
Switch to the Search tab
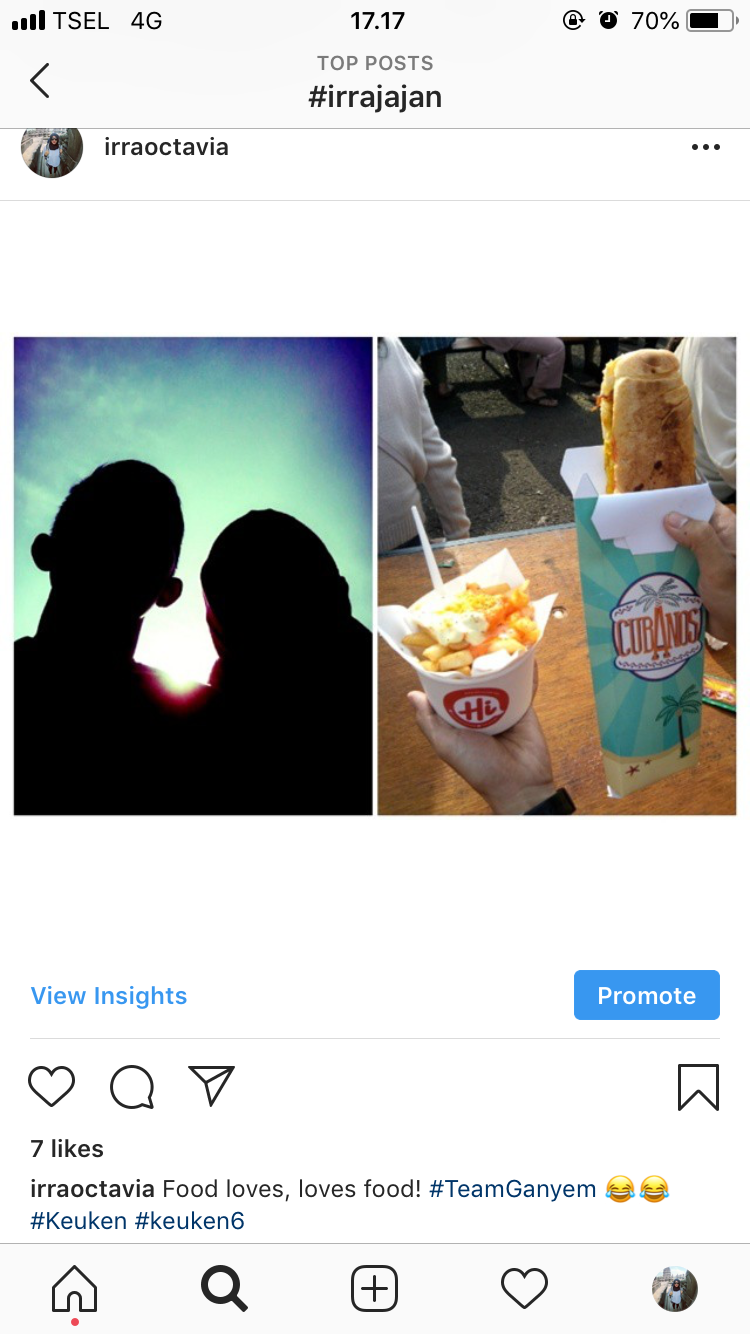click(224, 1289)
